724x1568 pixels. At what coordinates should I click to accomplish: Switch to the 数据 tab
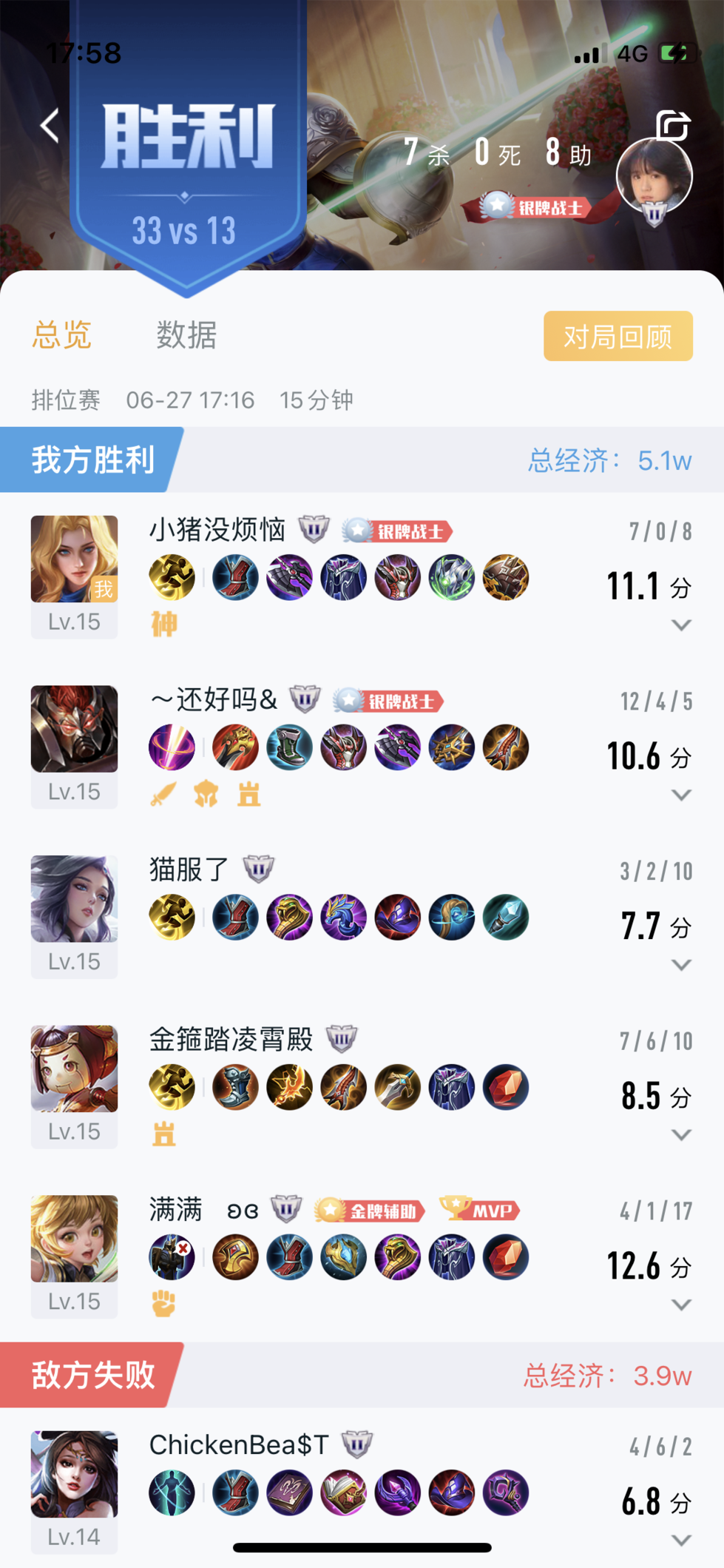[x=186, y=335]
